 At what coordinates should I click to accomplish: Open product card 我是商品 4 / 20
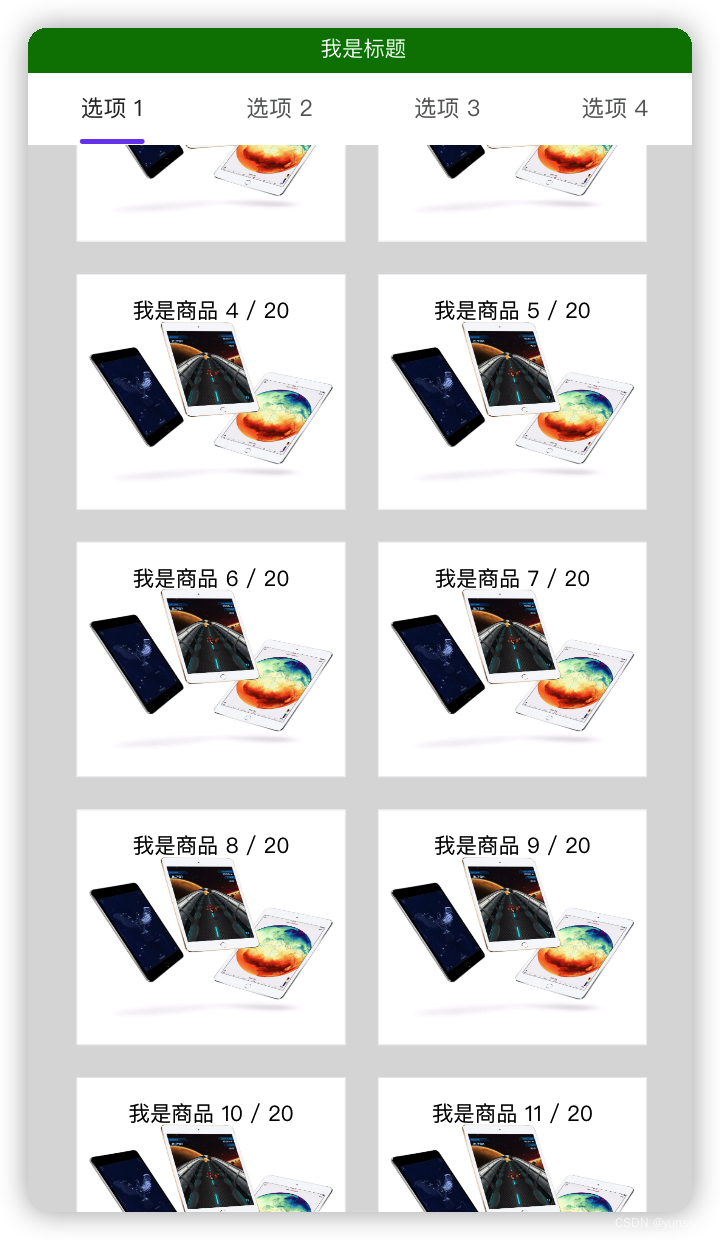(x=211, y=392)
